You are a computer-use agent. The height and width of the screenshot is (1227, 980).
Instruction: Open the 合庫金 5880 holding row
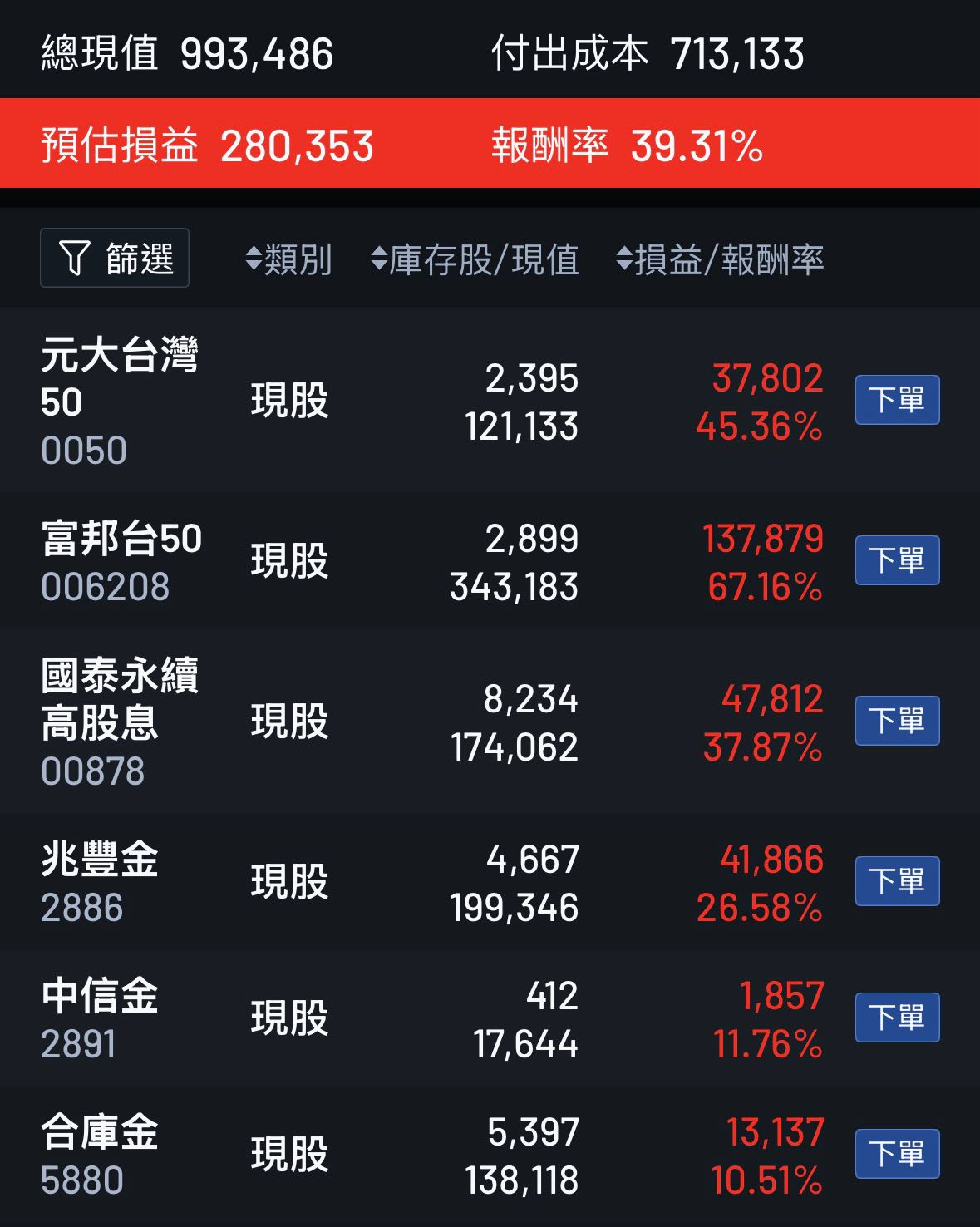tap(100, 1155)
